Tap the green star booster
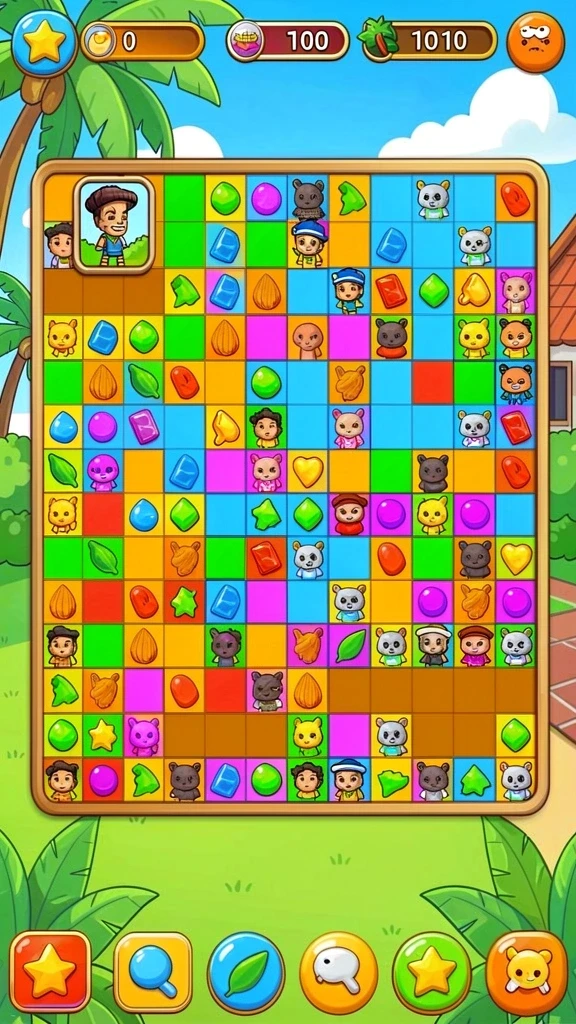The image size is (576, 1024). 432,973
